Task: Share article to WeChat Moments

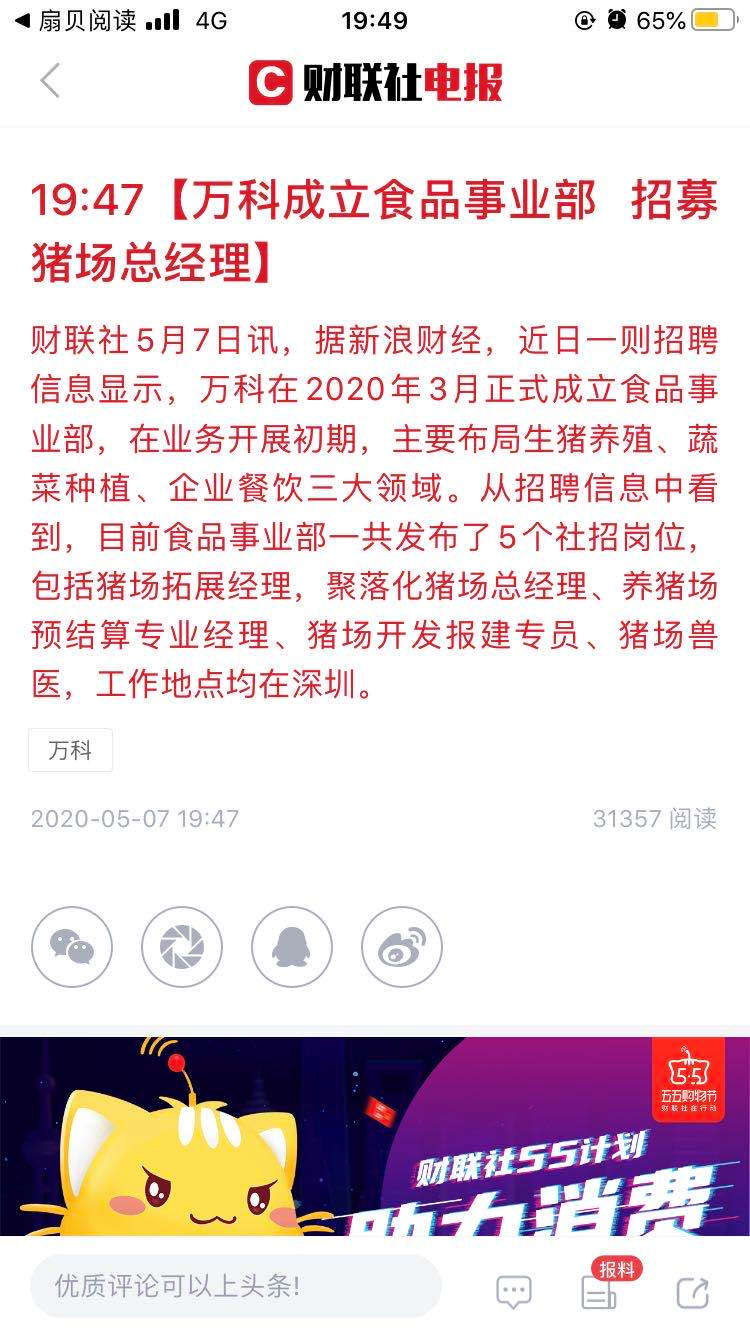Action: point(182,946)
